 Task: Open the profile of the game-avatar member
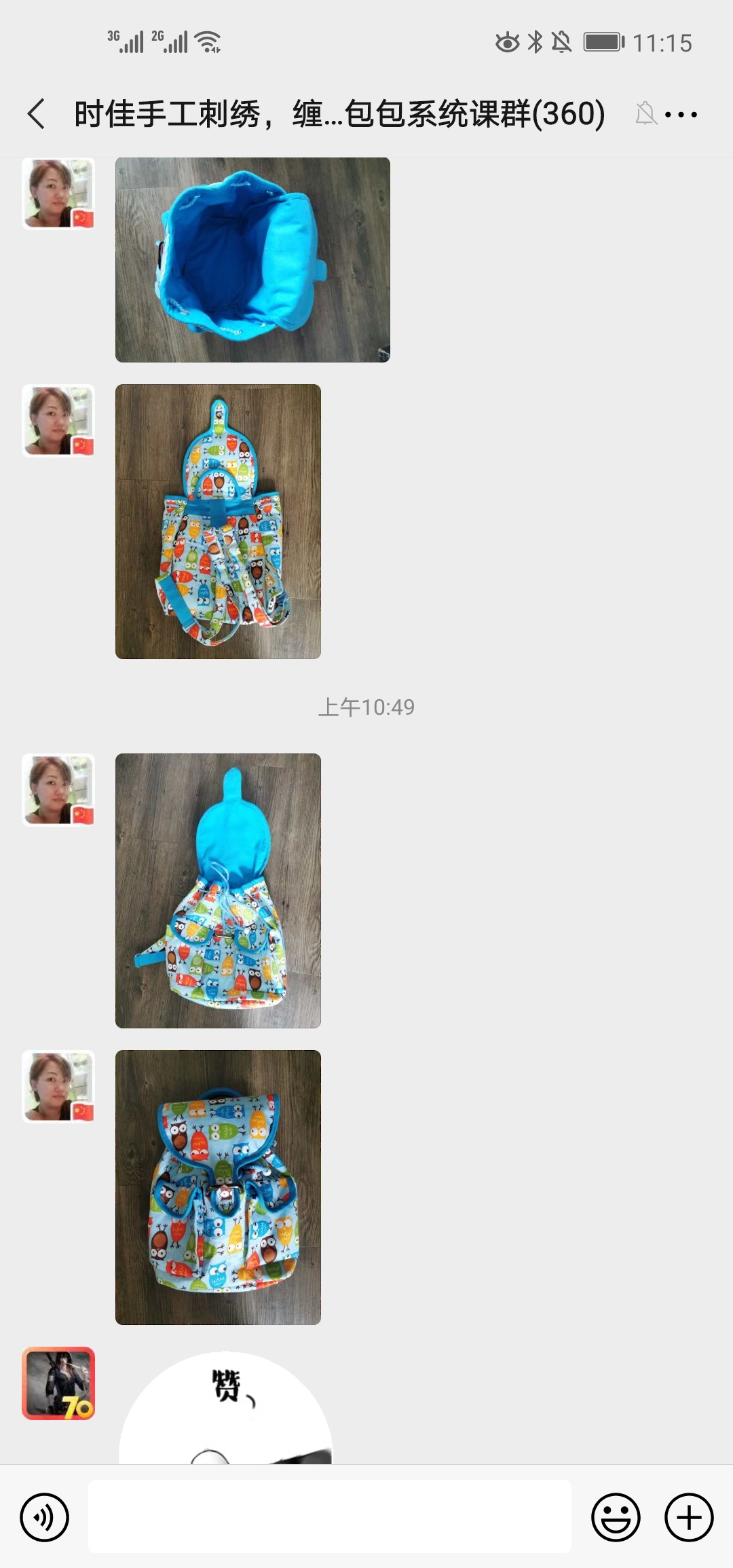click(x=58, y=1383)
